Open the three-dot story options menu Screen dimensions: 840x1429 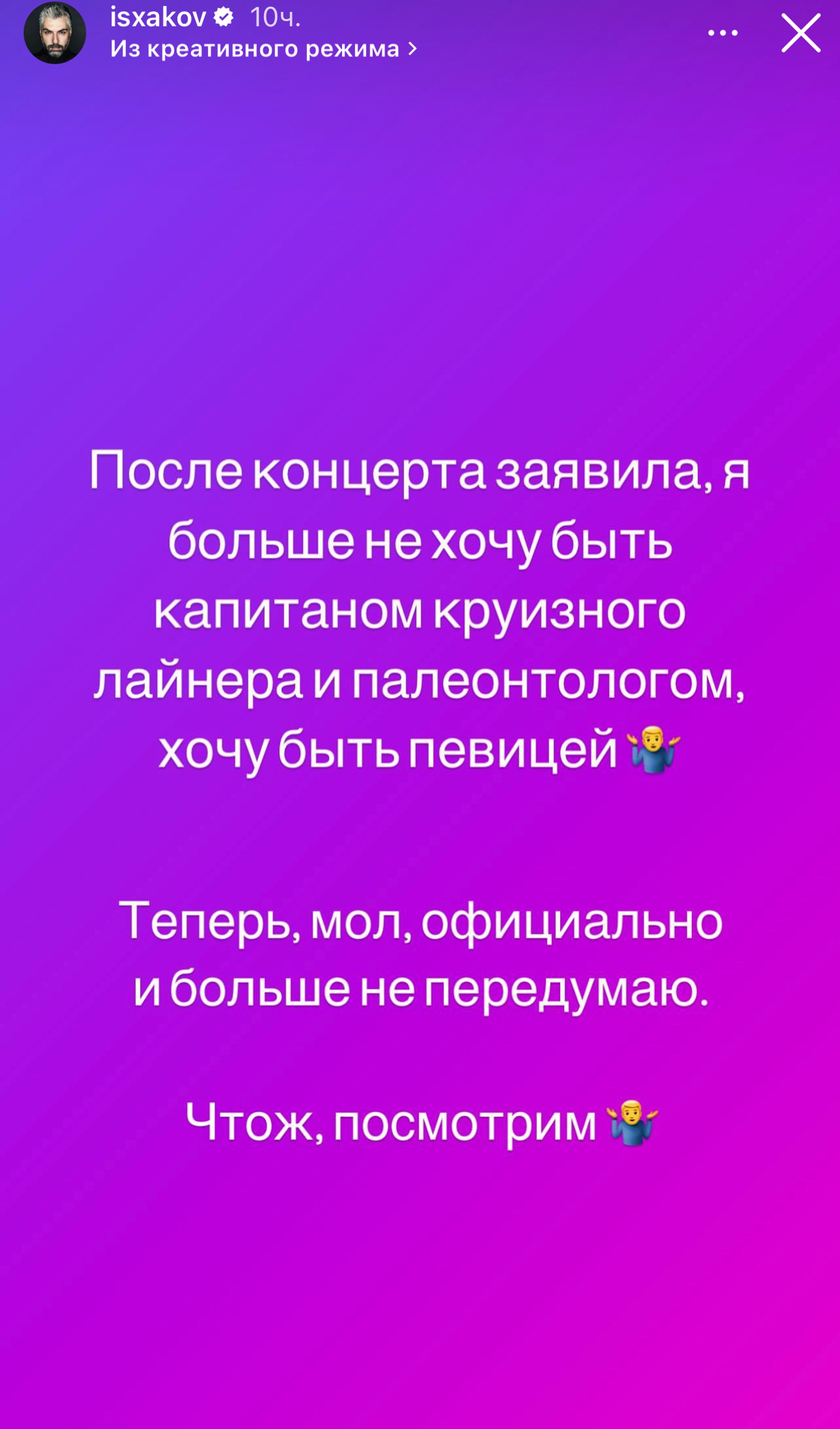click(723, 34)
